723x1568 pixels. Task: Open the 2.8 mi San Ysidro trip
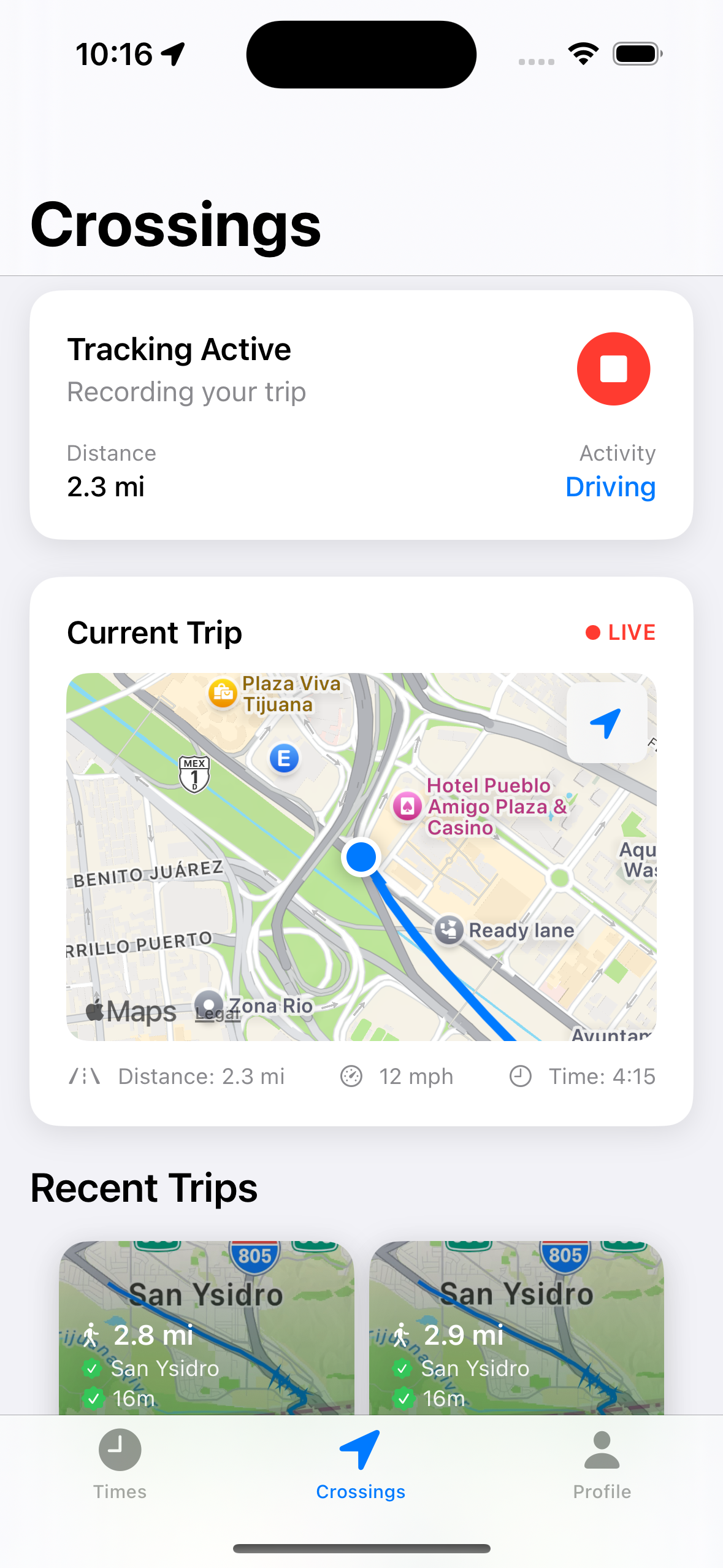(206, 1328)
